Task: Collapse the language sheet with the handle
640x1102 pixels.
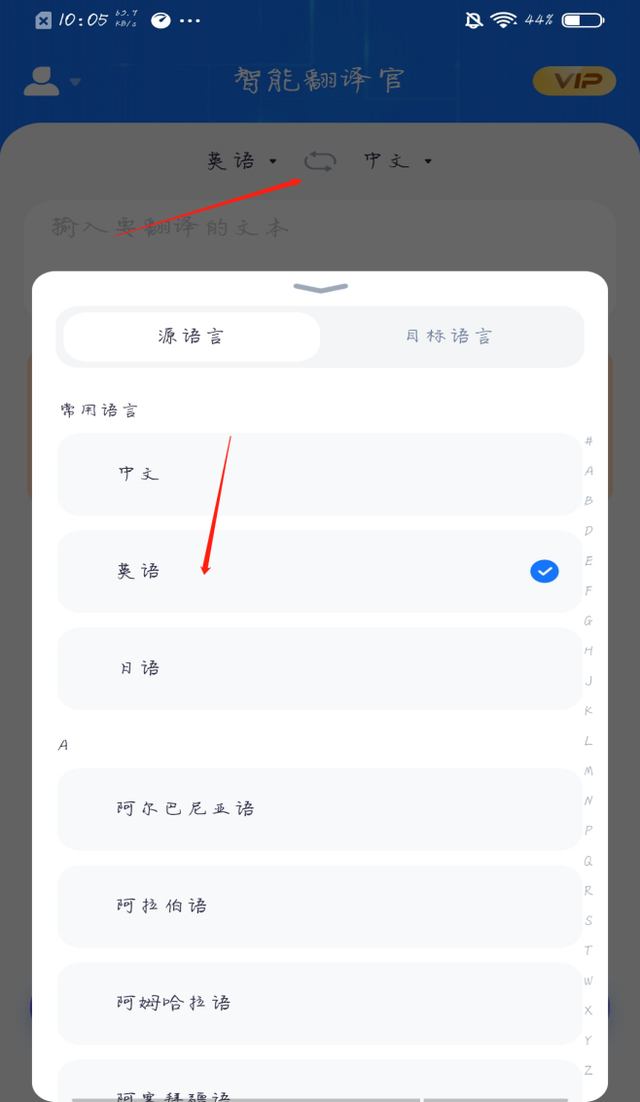Action: pyautogui.click(x=320, y=288)
